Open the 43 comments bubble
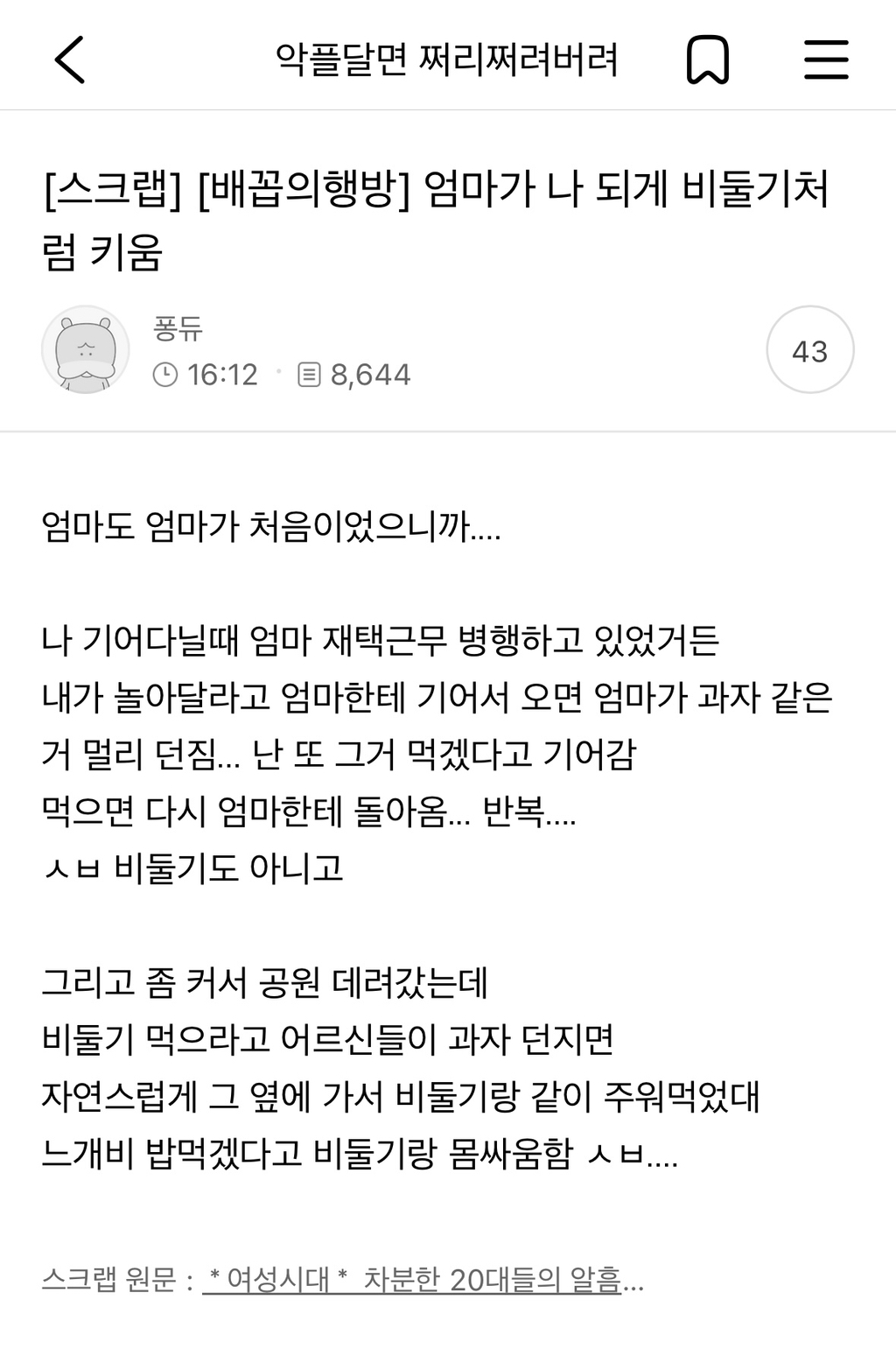This screenshot has width=896, height=1349. [x=809, y=350]
